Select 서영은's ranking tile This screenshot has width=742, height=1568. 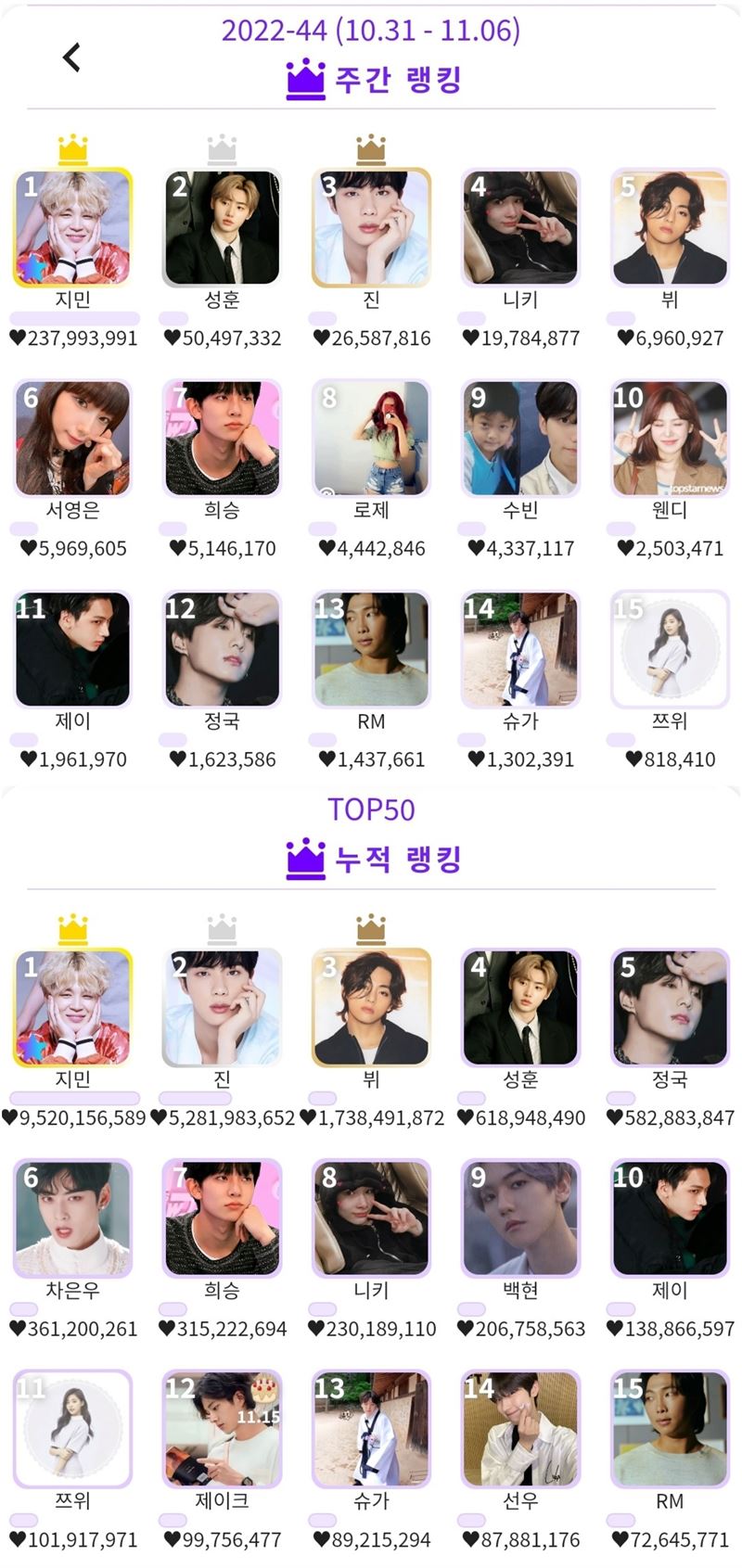point(72,439)
